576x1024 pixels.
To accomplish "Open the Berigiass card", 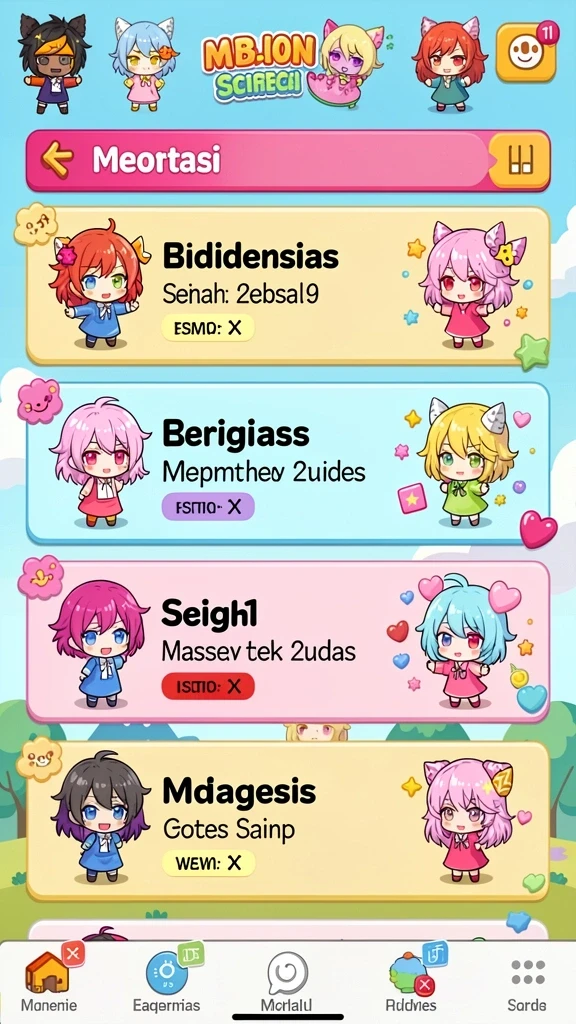I will point(288,463).
